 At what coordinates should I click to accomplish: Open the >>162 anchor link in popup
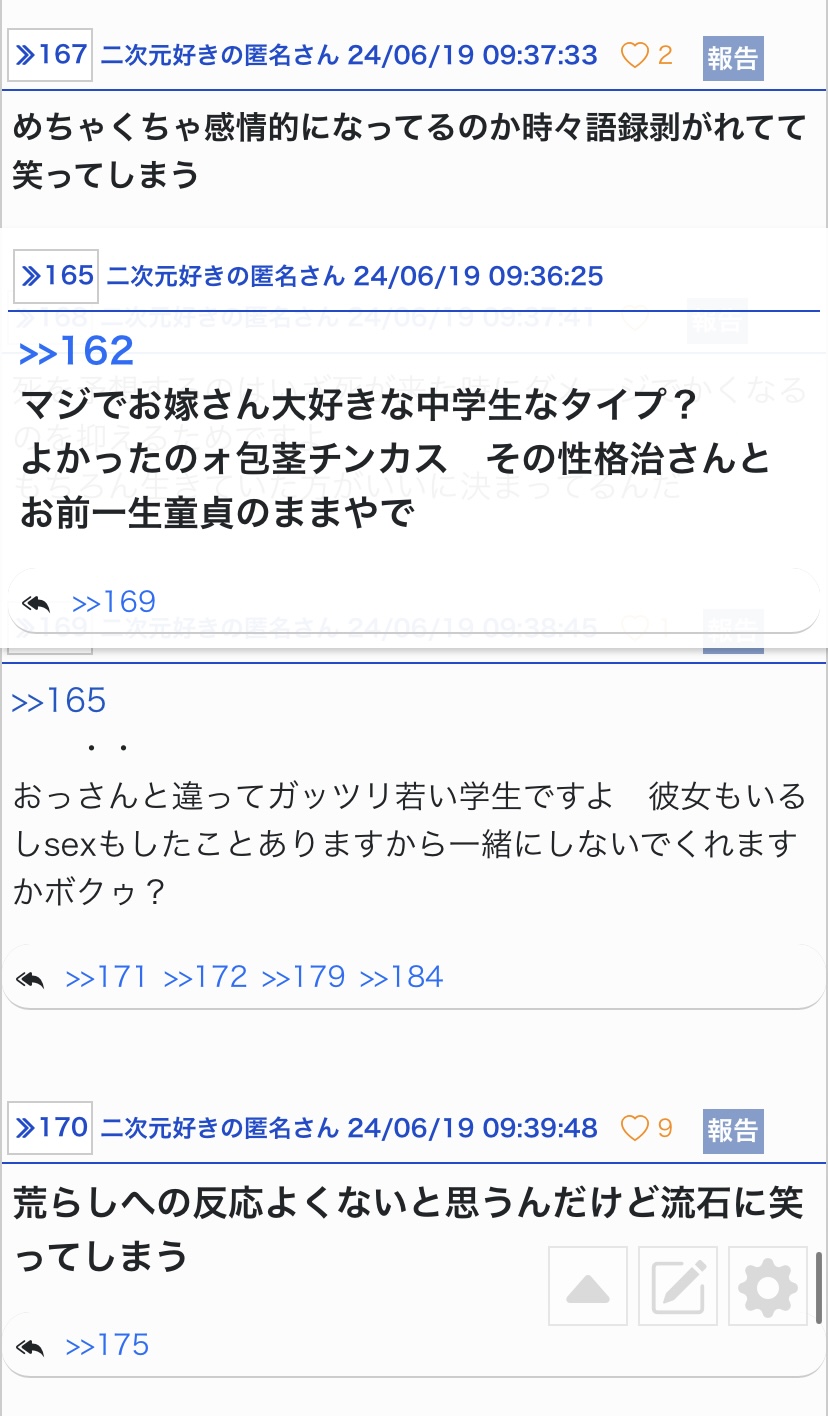[x=76, y=351]
